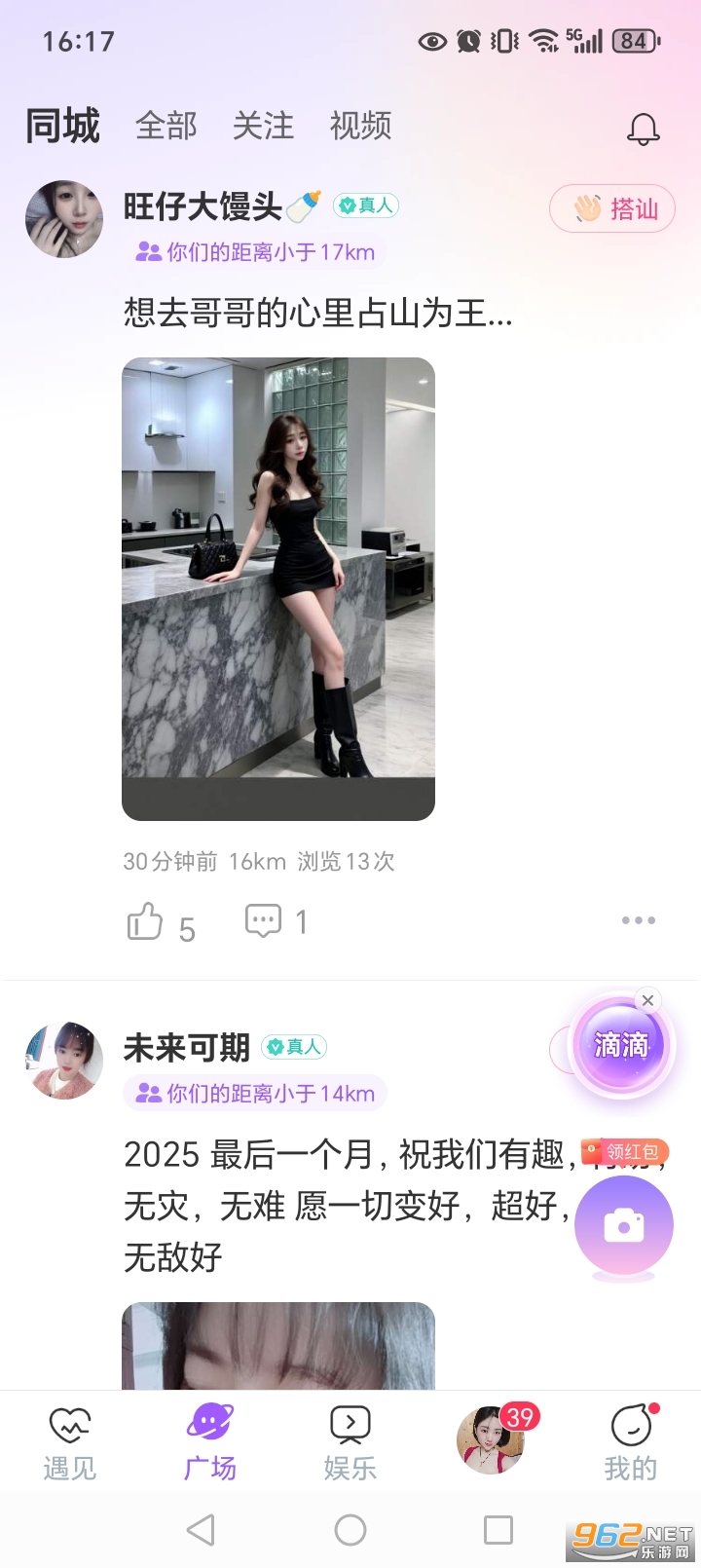Tap the 真人 verified badge on 未来可期

click(297, 1048)
